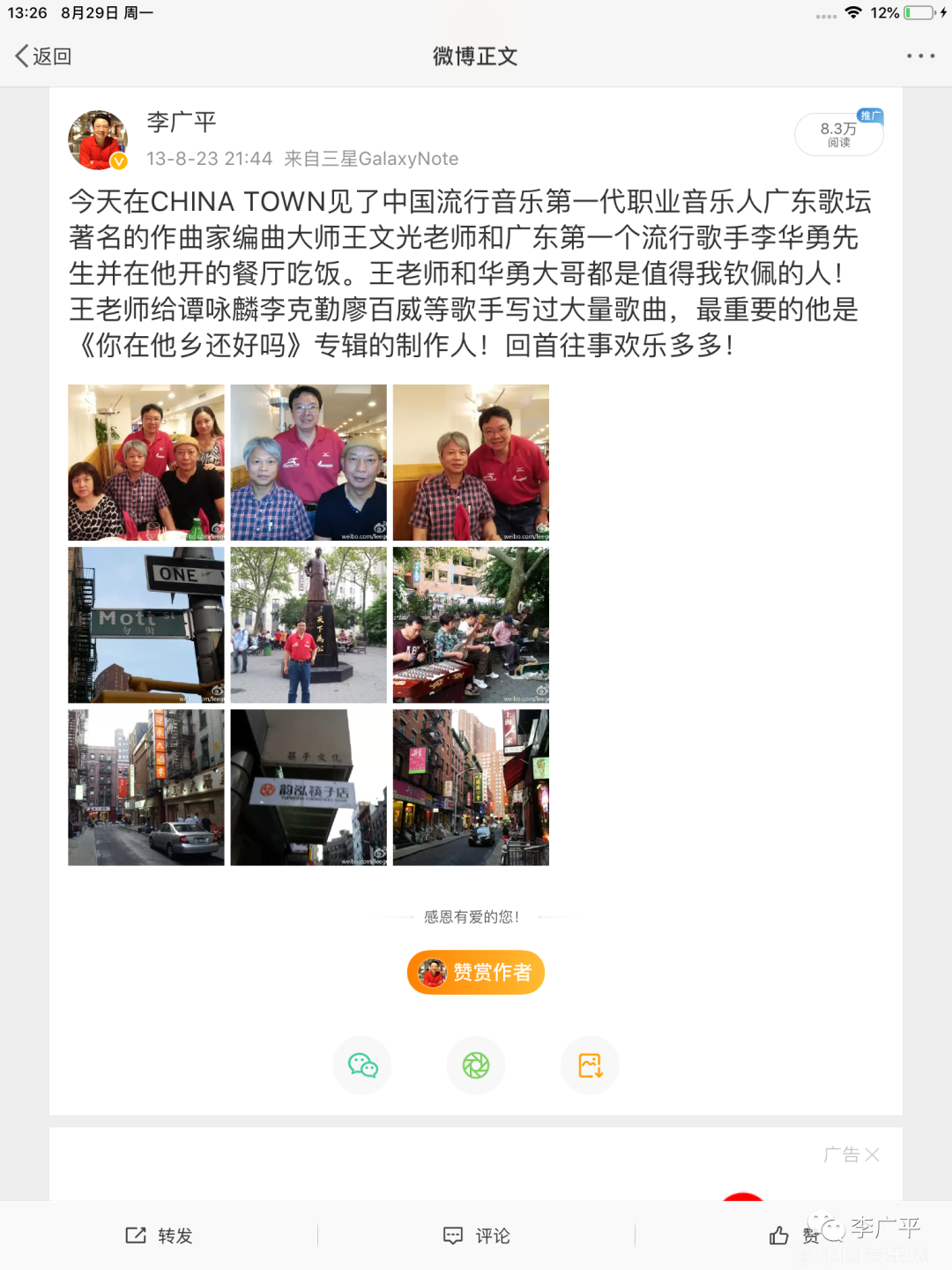The width and height of the screenshot is (952, 1270).
Task: Tap the 8.3万 阅读 promote badge
Action: pyautogui.click(x=838, y=135)
